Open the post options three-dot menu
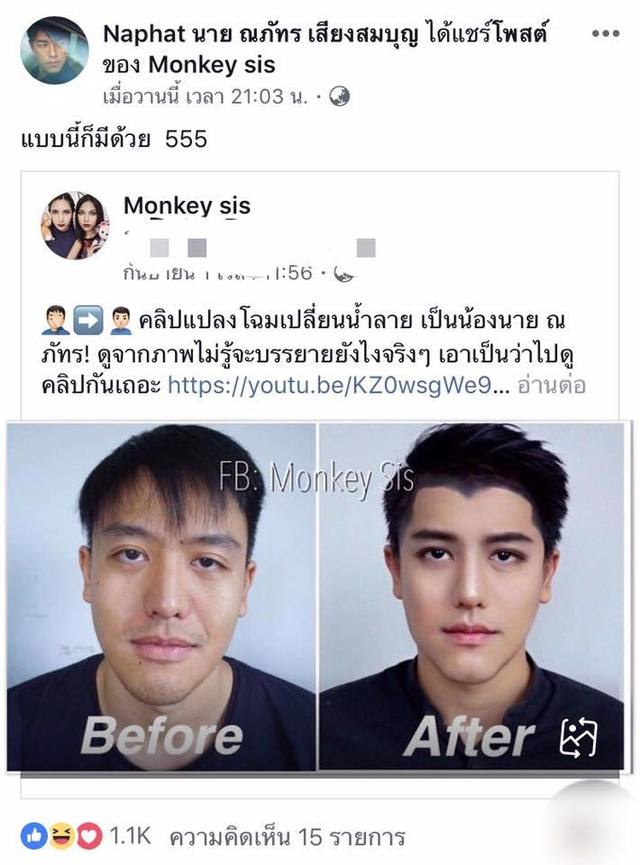 [606, 33]
